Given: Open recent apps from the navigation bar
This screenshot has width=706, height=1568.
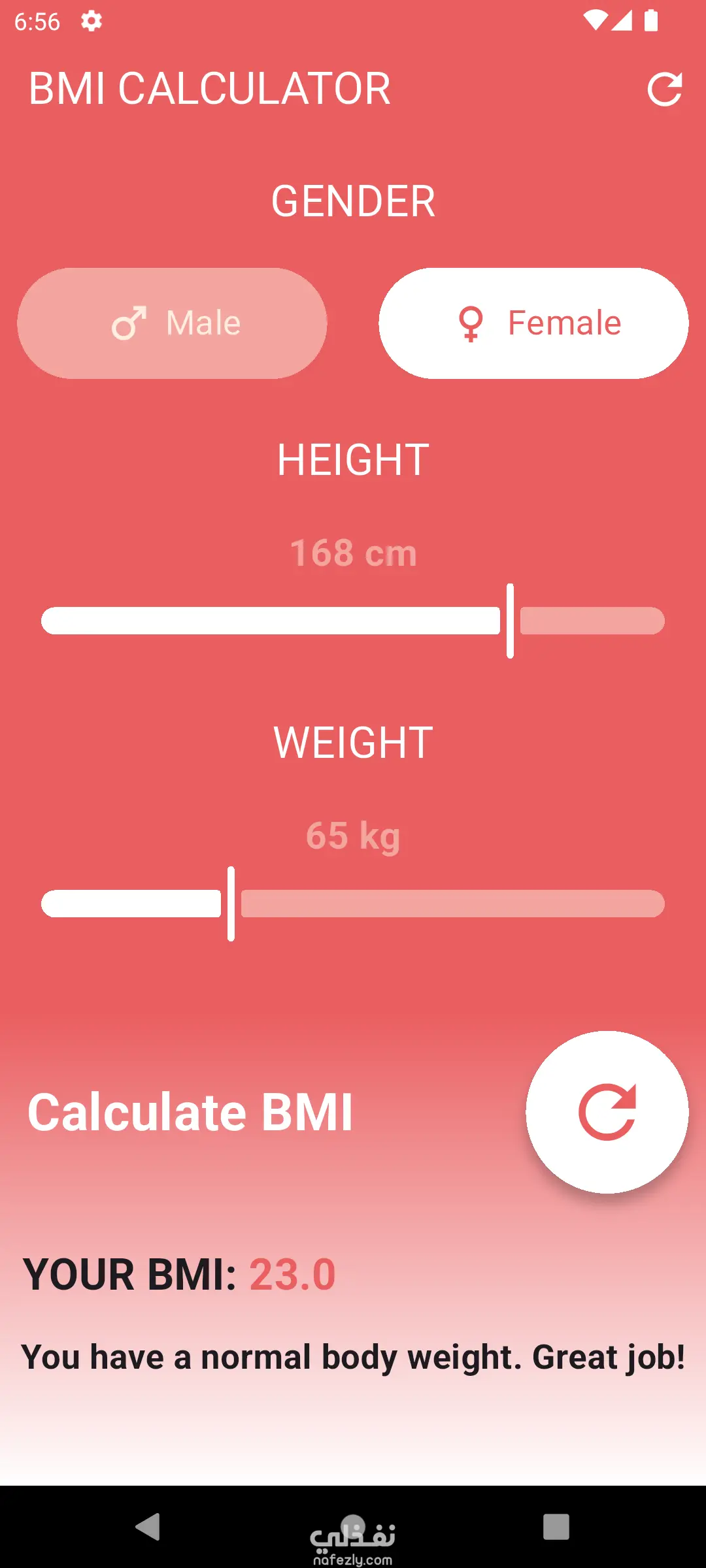Looking at the screenshot, I should (556, 1527).
